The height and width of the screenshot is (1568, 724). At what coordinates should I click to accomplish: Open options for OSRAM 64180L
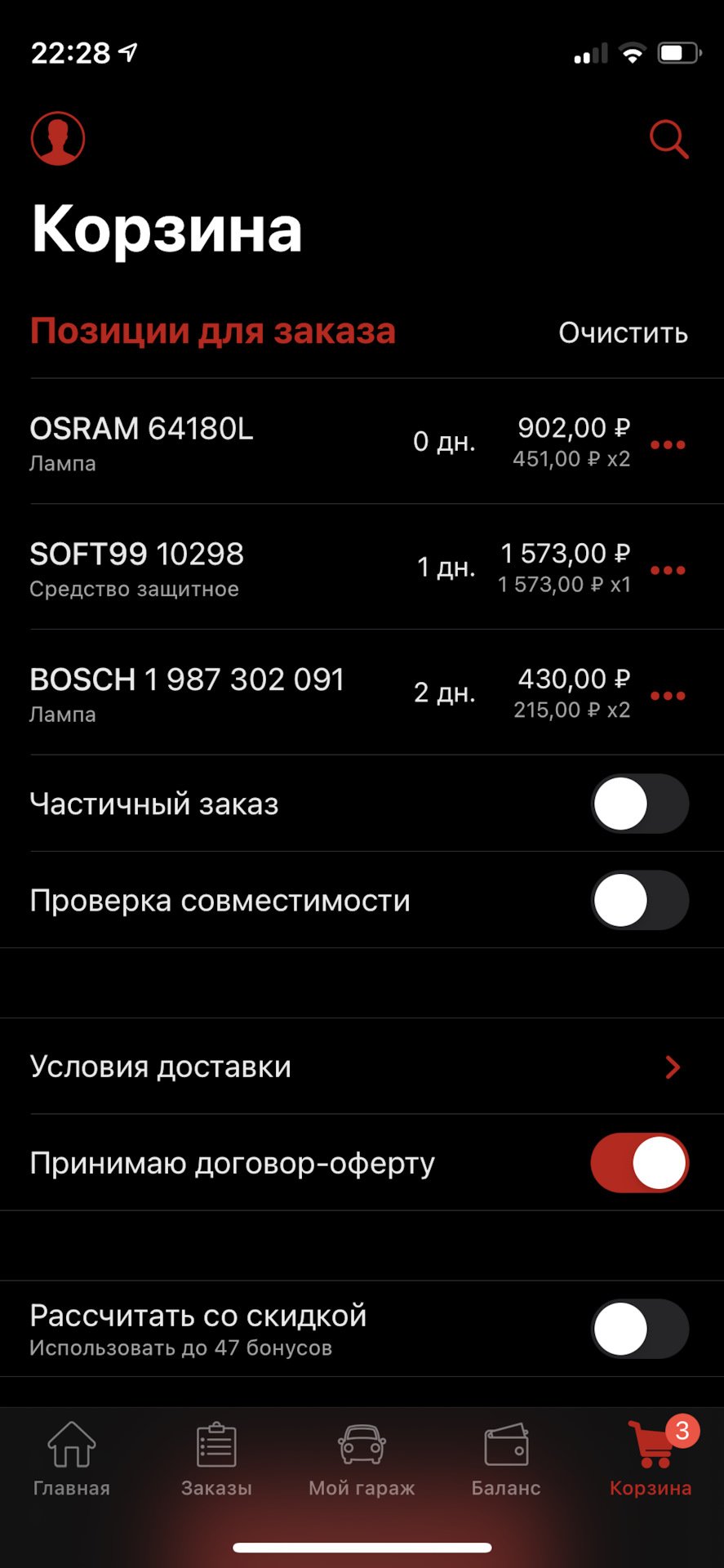click(x=668, y=445)
